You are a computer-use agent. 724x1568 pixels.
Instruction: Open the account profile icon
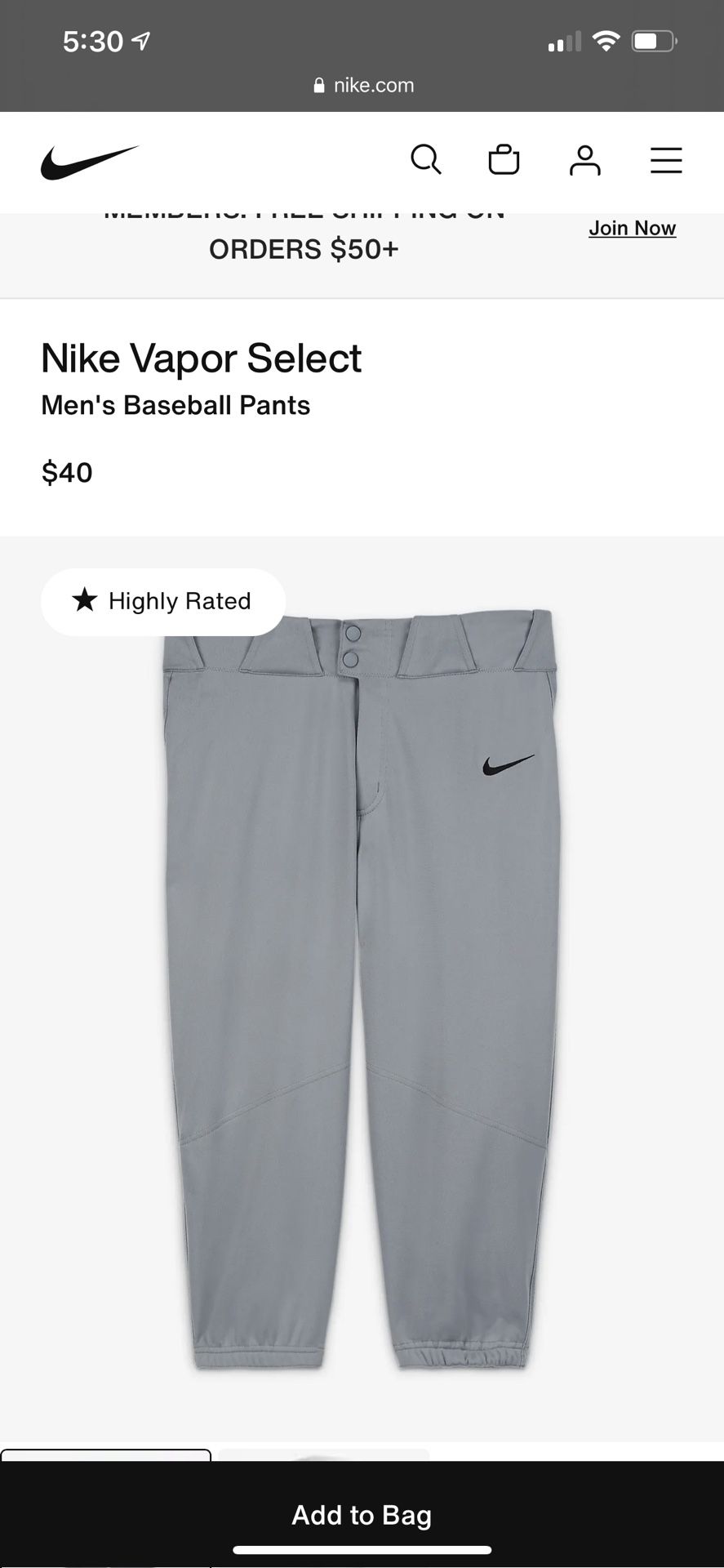585,160
